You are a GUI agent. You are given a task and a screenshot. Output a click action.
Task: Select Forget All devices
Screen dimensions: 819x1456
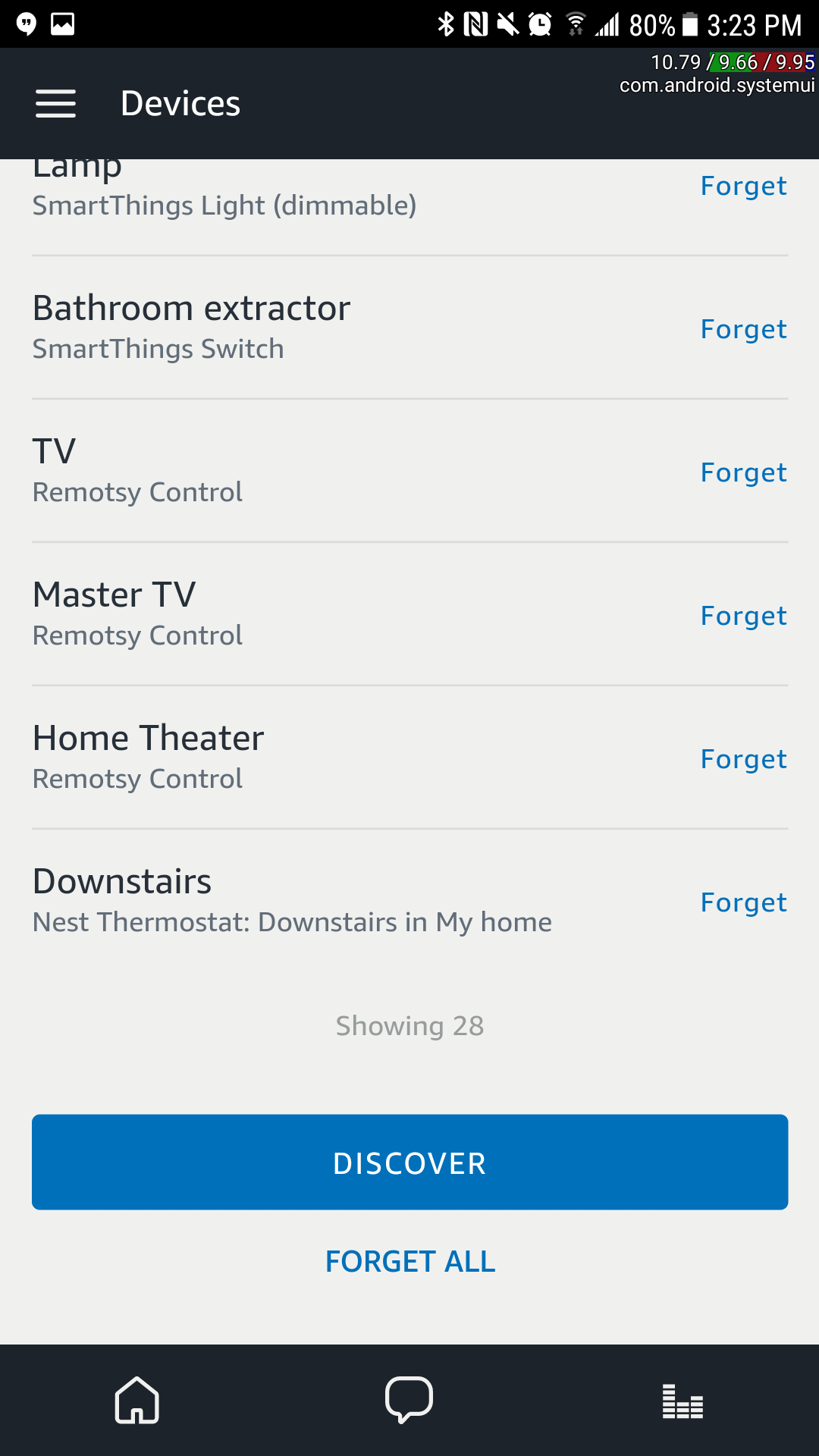point(409,1262)
